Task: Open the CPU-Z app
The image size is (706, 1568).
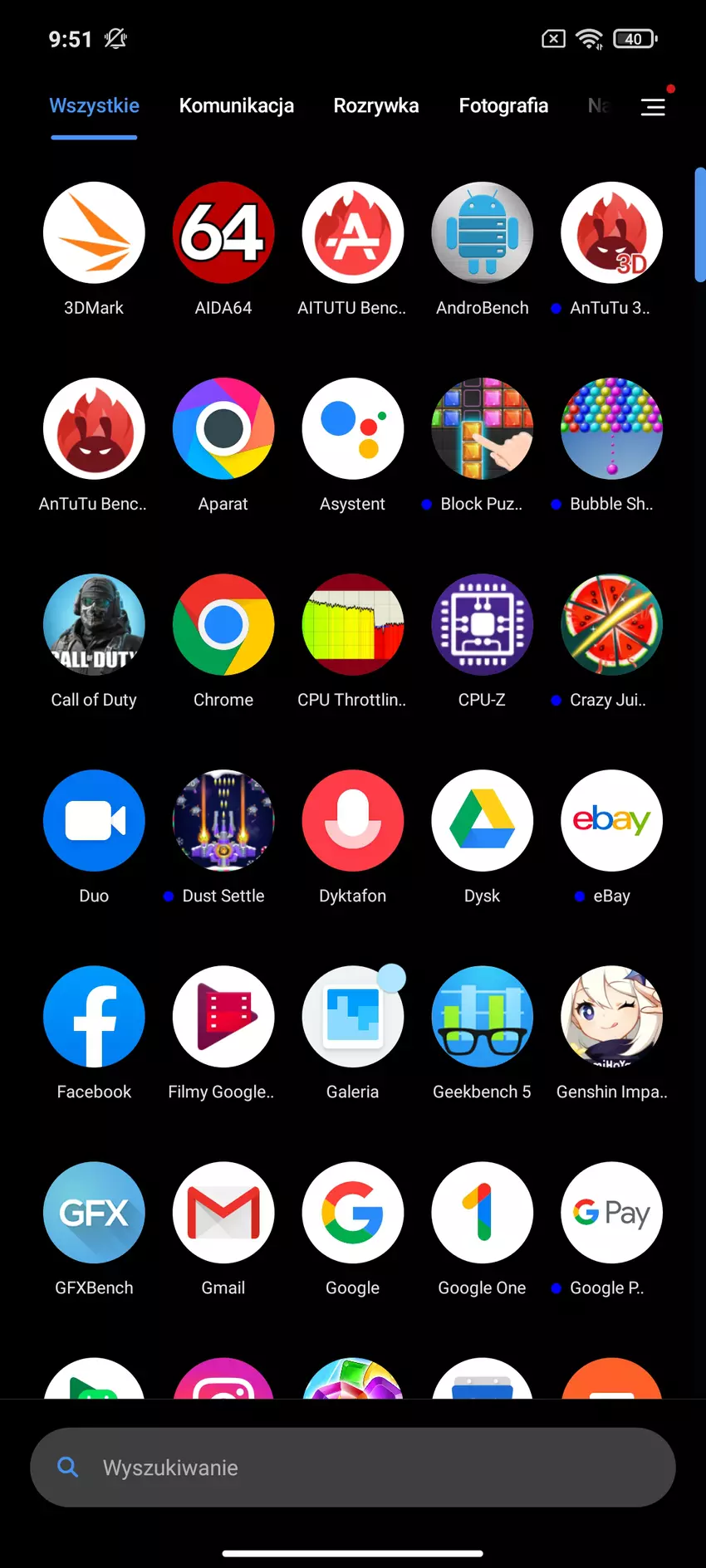Action: [x=483, y=625]
